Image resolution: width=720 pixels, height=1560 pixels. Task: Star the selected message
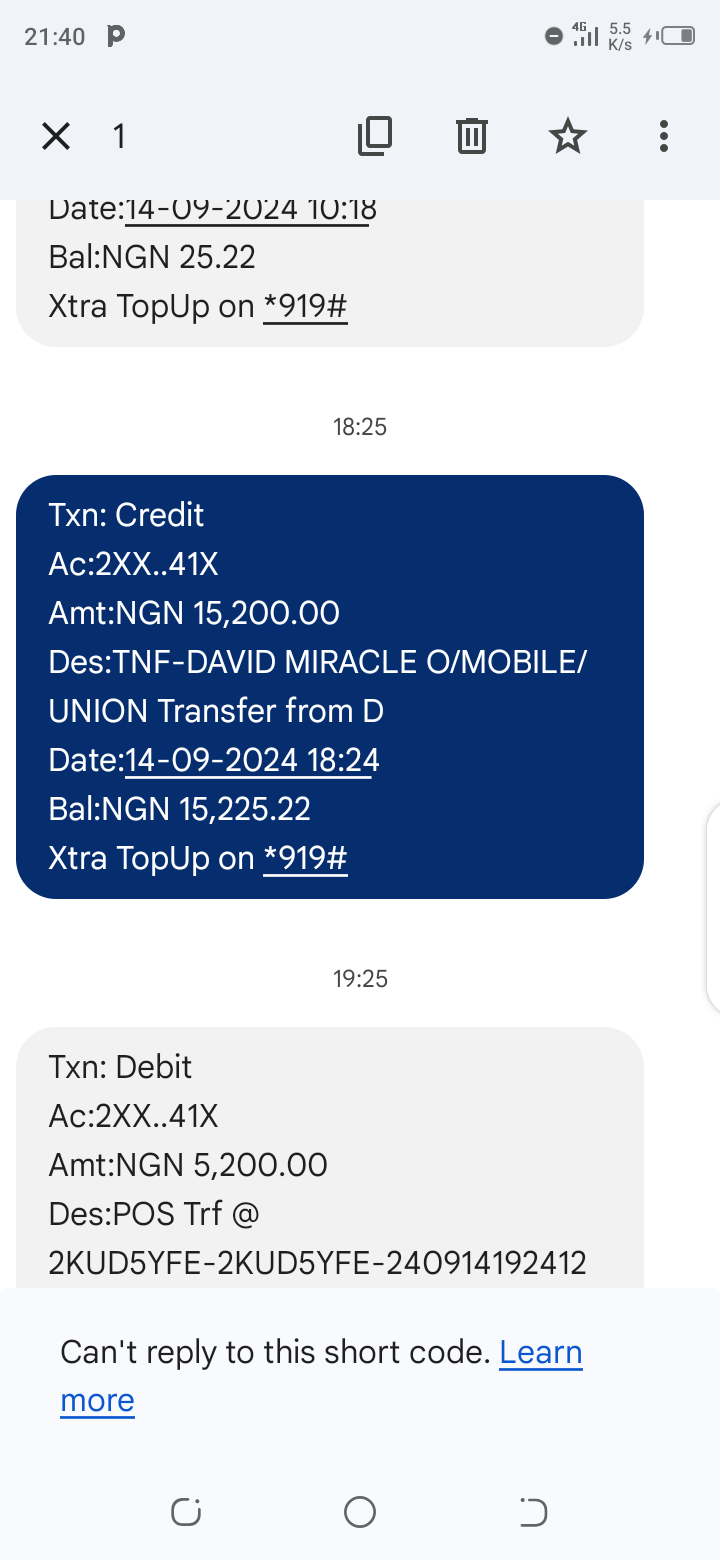[x=568, y=136]
